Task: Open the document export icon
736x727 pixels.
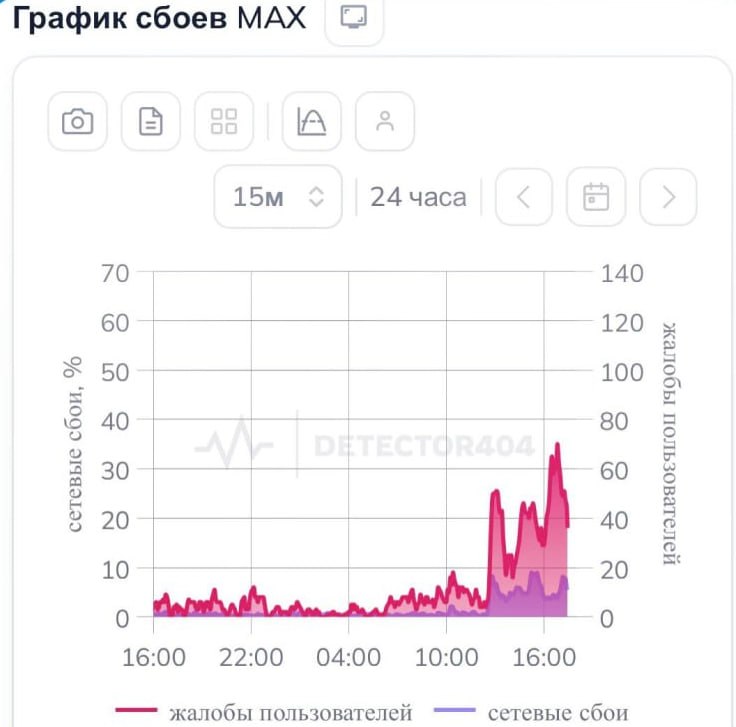Action: 151,122
